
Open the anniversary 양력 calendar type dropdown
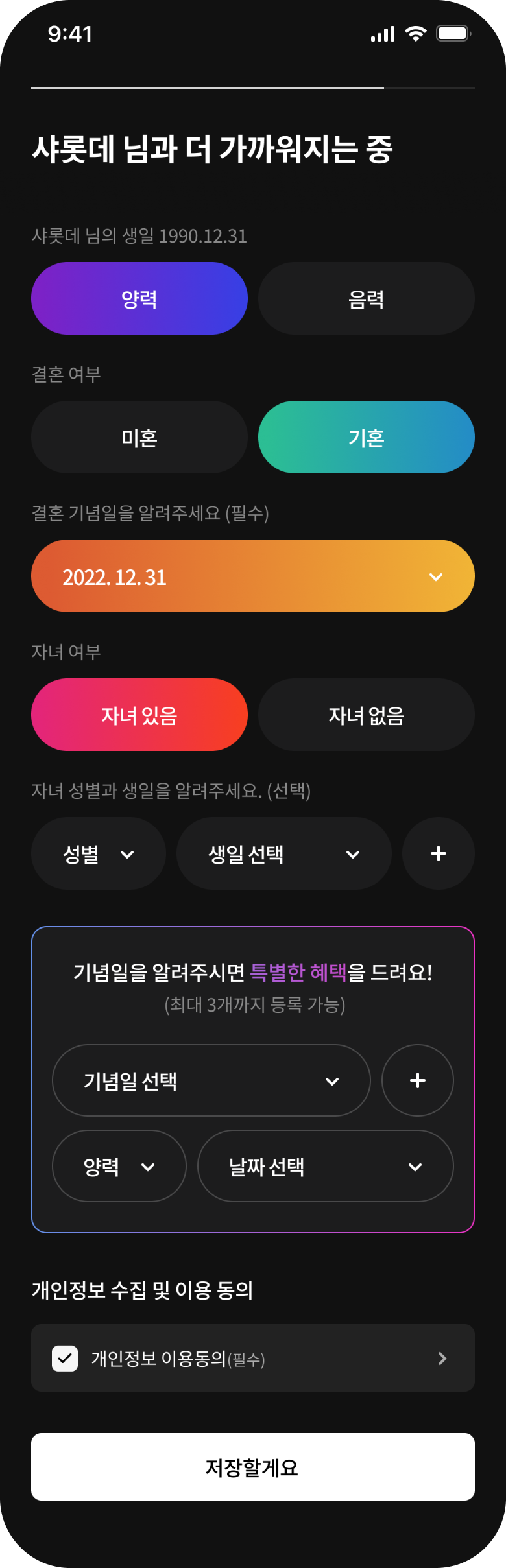119,1166
